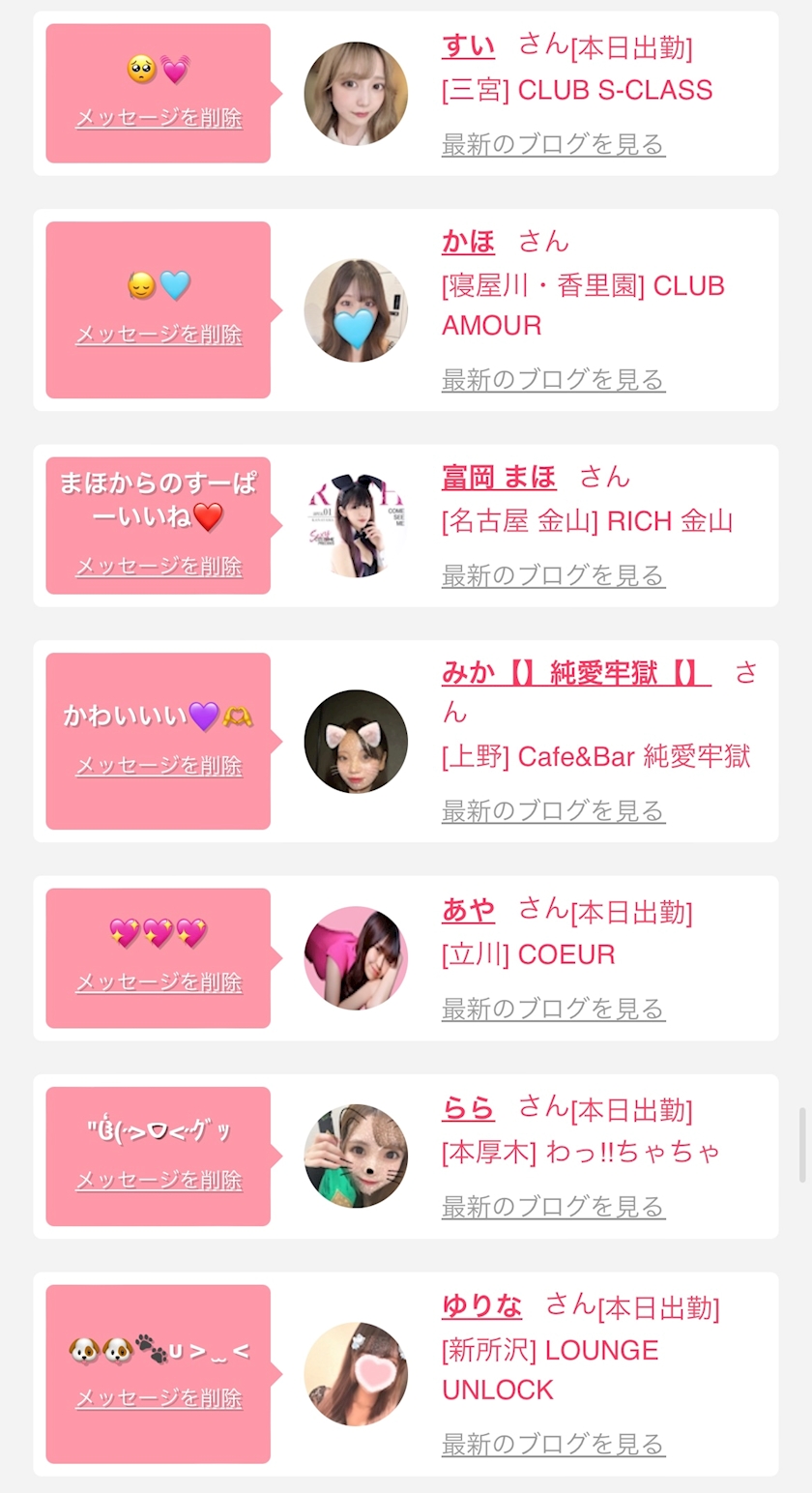
Task: Delete the message sent to かほ
Action: click(x=159, y=335)
